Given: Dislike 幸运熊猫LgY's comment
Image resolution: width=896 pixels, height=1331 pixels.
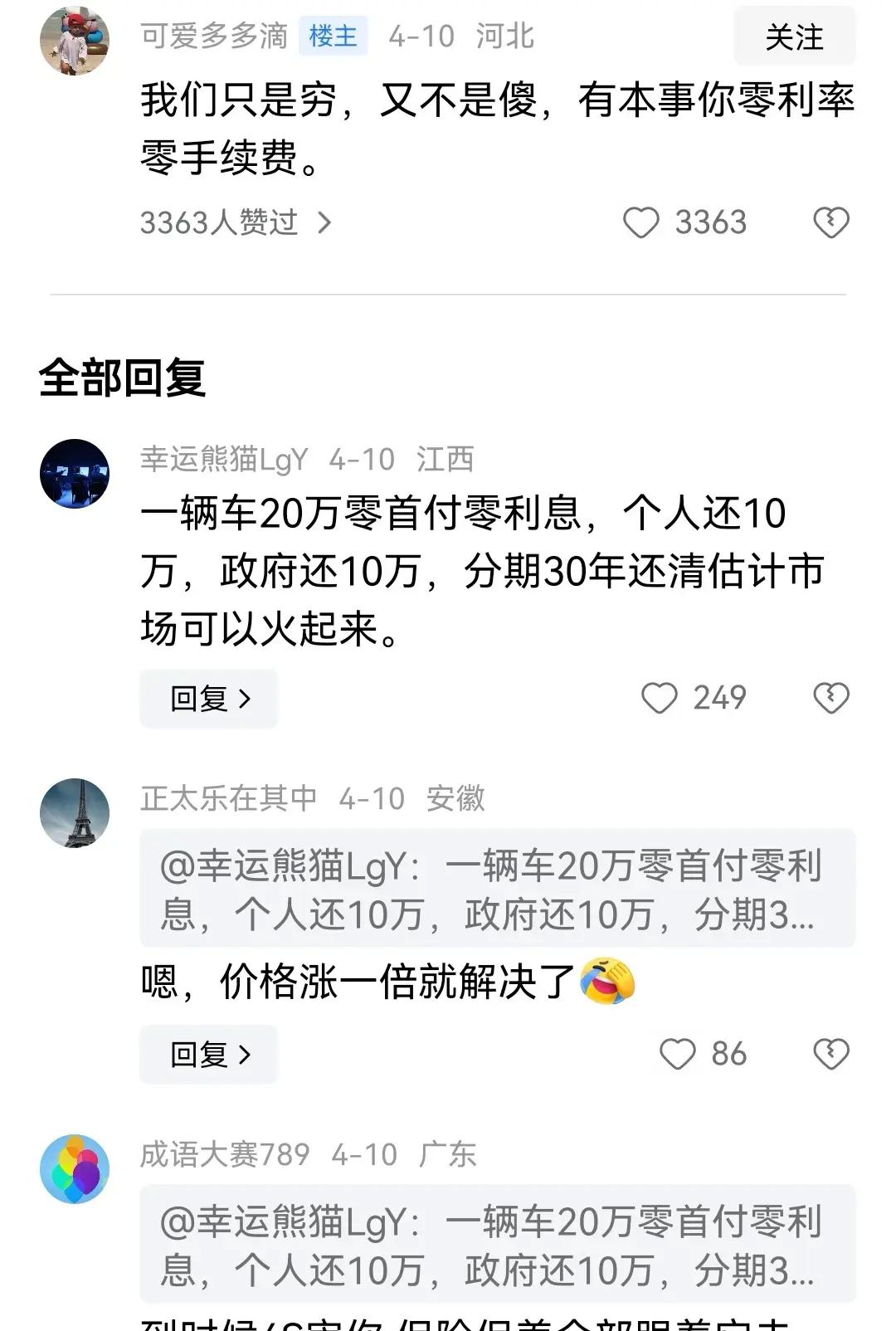Looking at the screenshot, I should (830, 698).
